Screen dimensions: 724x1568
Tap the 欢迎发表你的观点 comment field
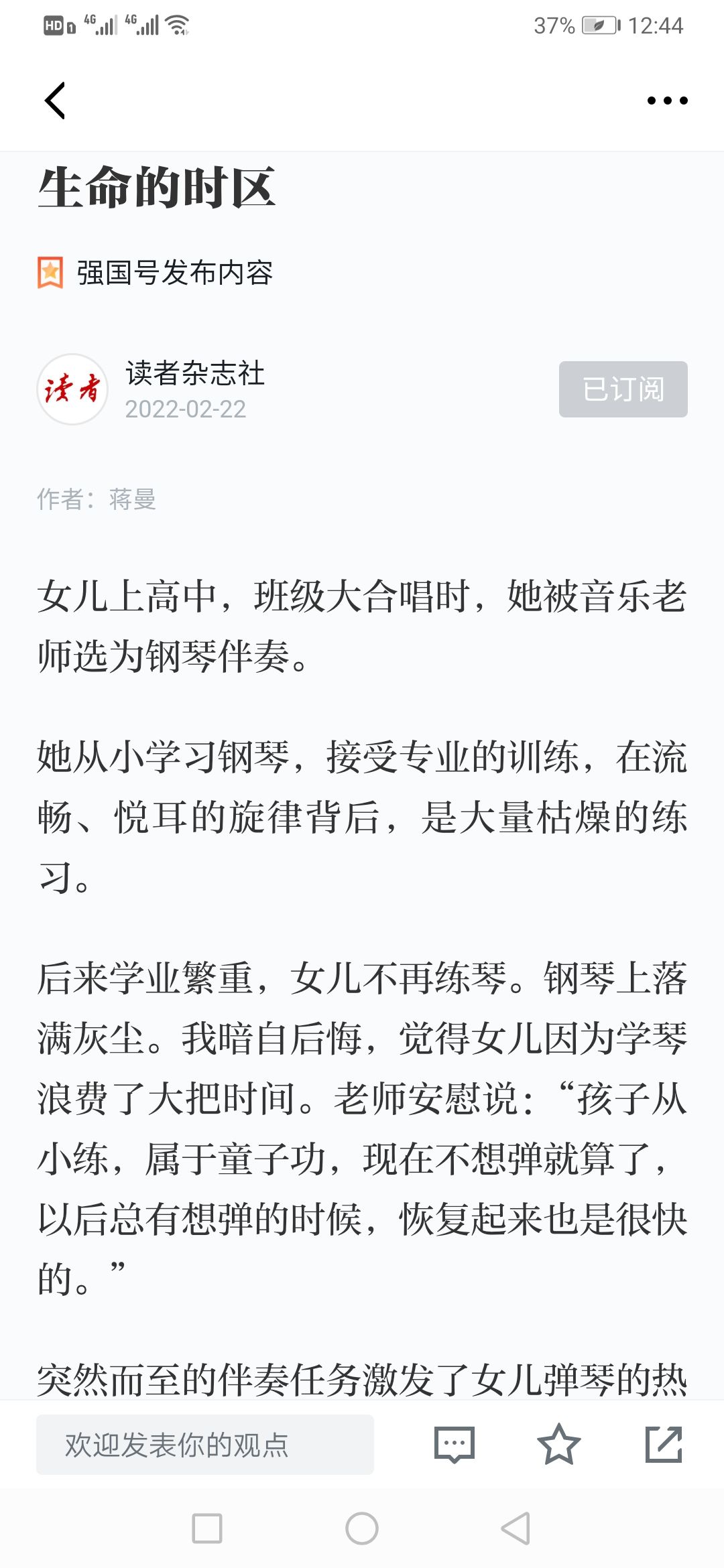click(x=205, y=1445)
